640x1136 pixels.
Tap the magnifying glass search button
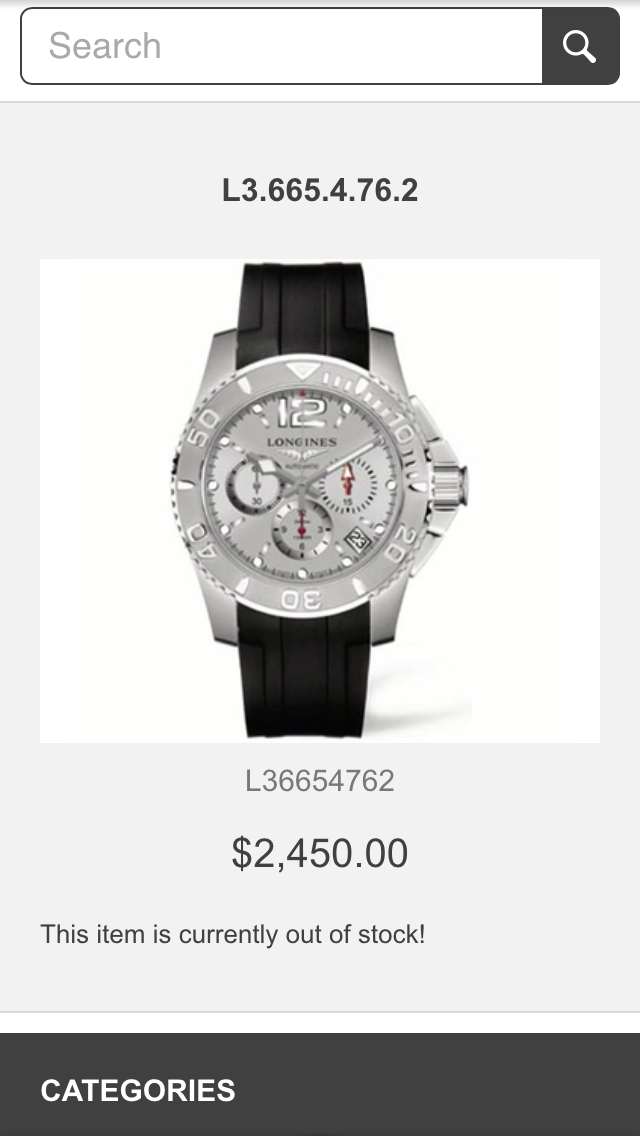pos(580,46)
